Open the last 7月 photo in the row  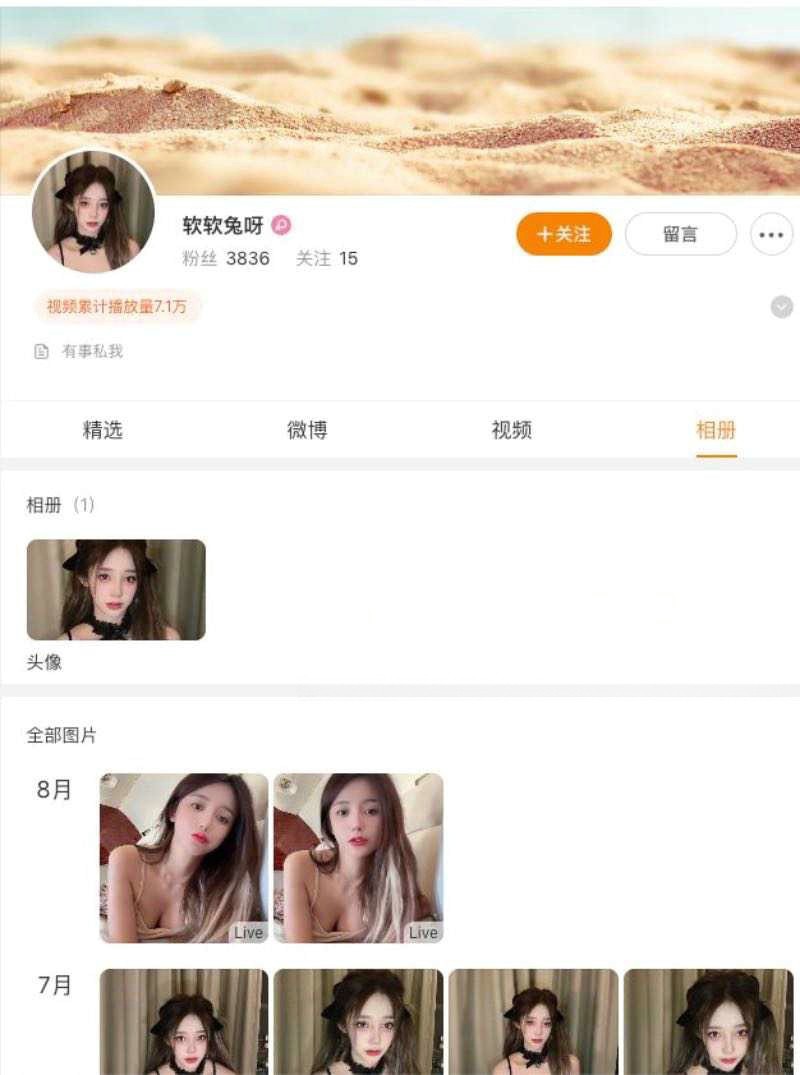click(x=708, y=1022)
